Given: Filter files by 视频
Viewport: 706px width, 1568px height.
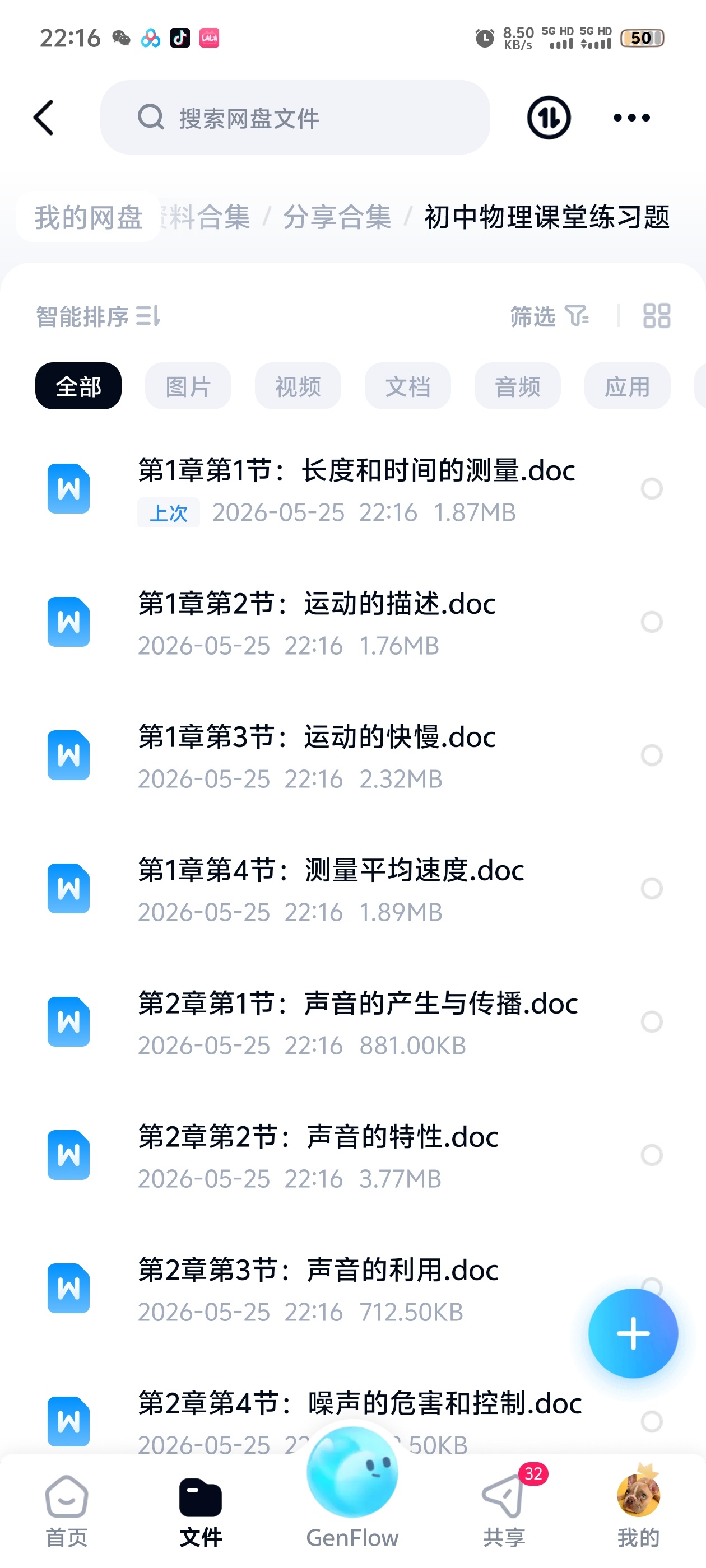Looking at the screenshot, I should tap(298, 386).
